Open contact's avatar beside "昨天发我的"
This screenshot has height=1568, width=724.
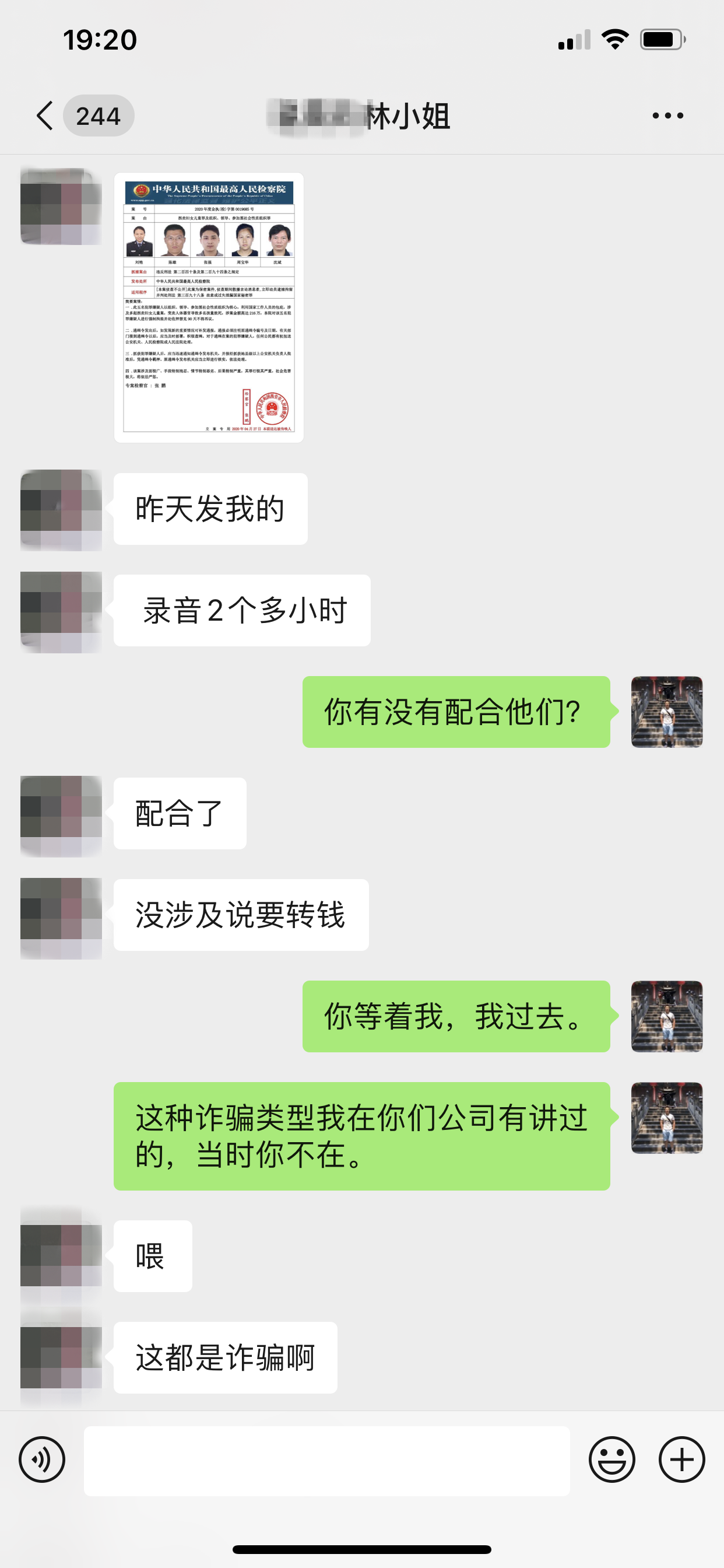point(61,510)
